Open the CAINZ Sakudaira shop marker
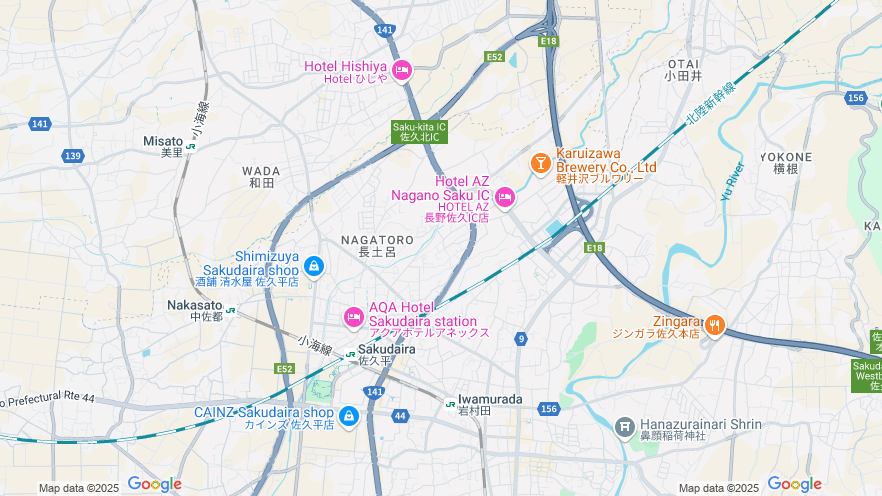Screen dimensions: 882x496 (x=348, y=415)
